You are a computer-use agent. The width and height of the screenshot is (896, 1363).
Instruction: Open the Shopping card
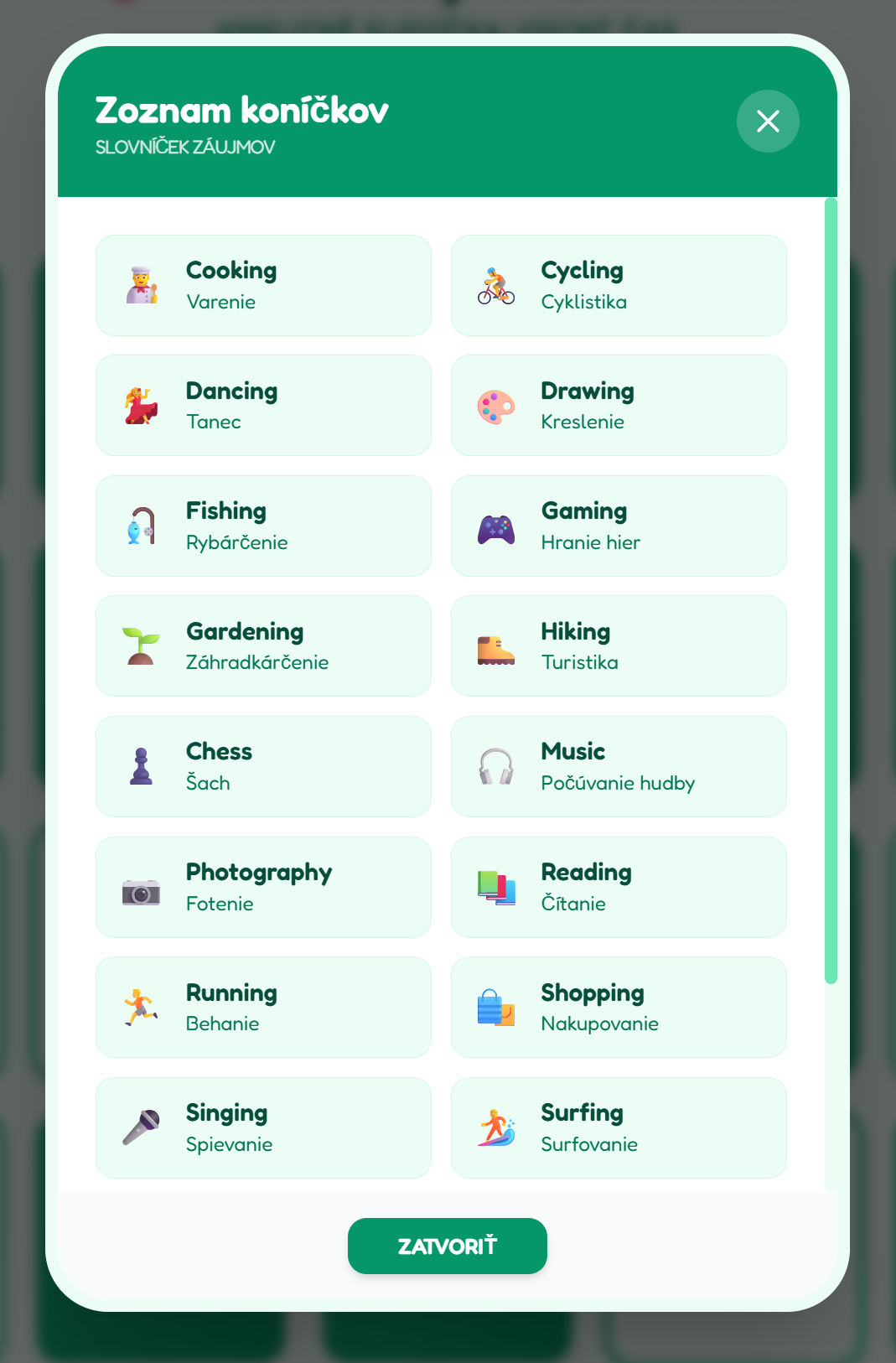pyautogui.click(x=618, y=1007)
